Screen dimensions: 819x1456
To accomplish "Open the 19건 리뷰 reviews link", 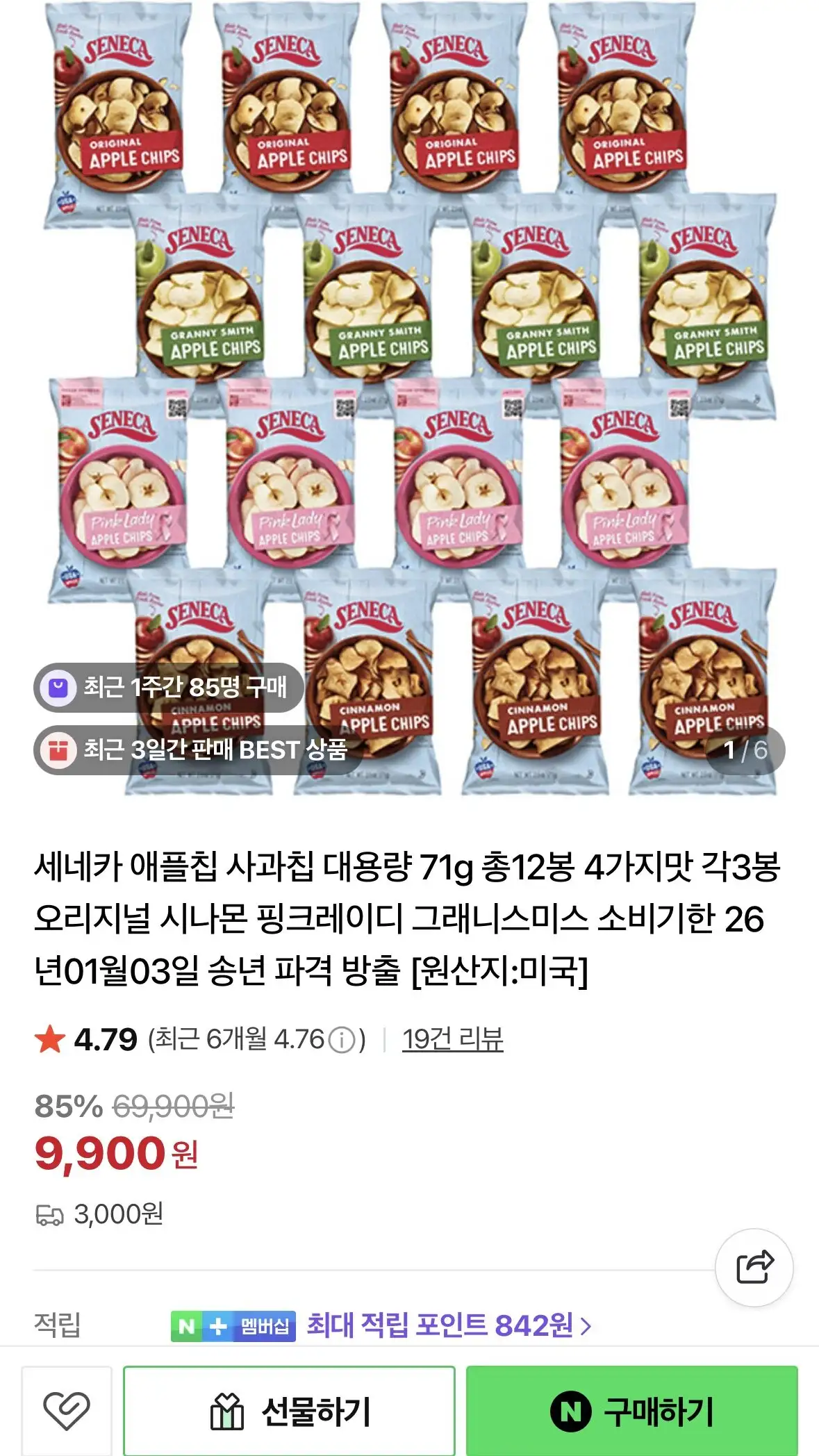I will (x=452, y=1039).
